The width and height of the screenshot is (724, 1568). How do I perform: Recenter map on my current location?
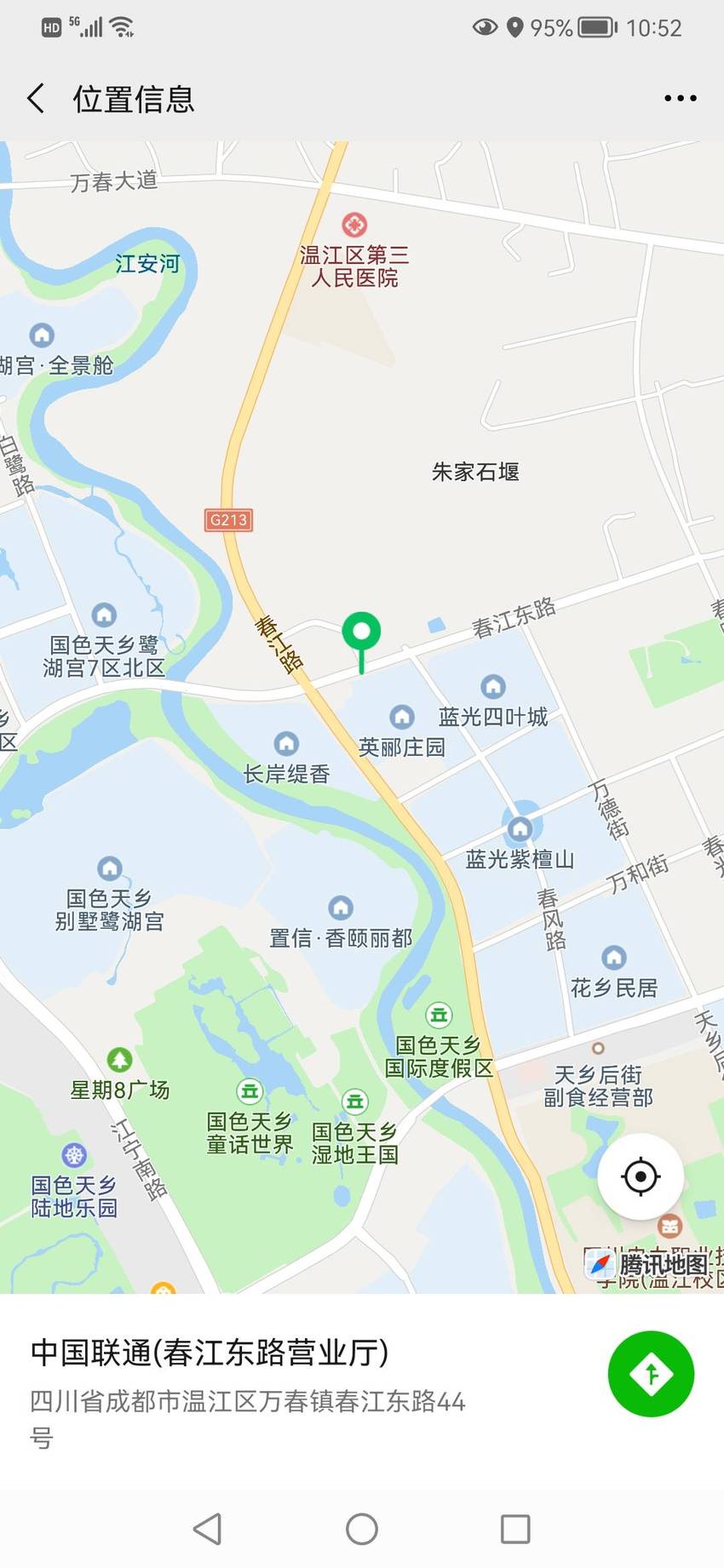coord(641,1176)
